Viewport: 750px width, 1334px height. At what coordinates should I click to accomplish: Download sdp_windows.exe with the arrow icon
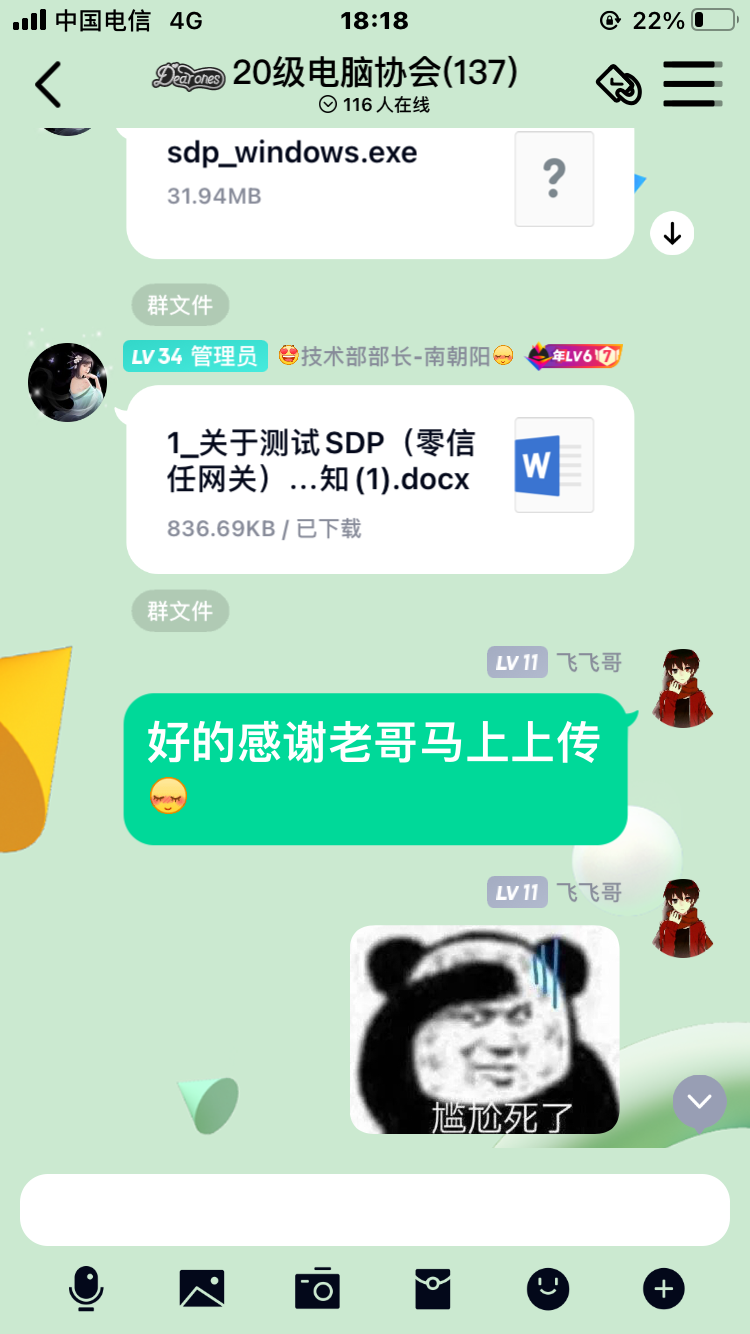[672, 234]
